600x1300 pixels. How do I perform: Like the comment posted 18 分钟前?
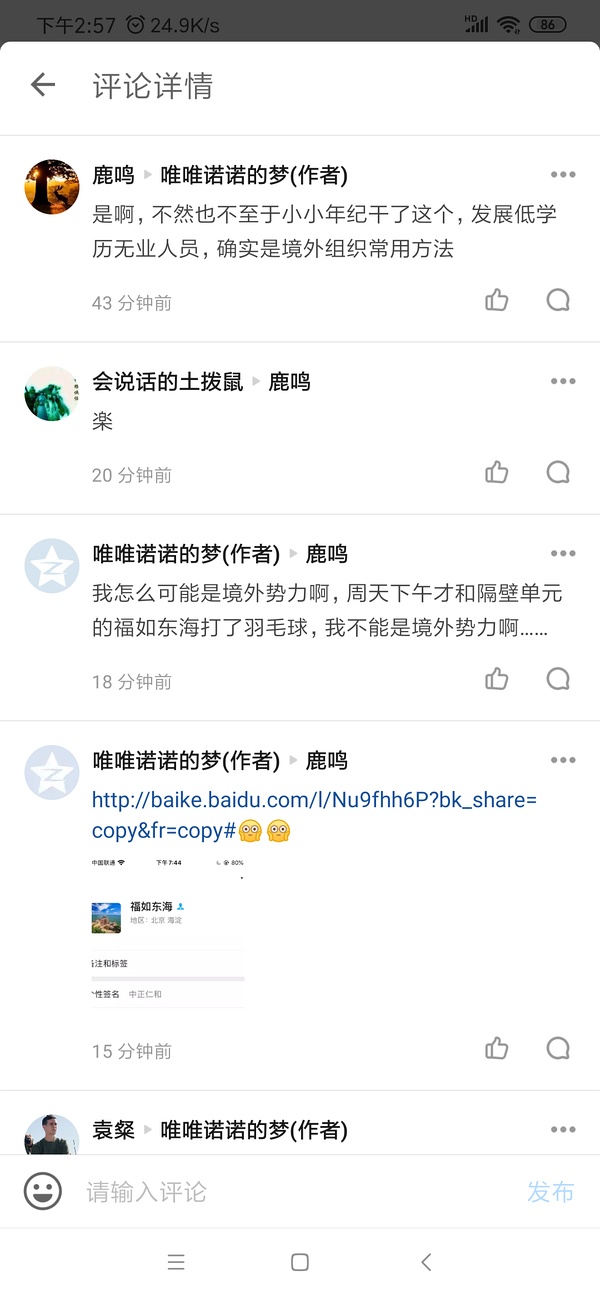[497, 680]
